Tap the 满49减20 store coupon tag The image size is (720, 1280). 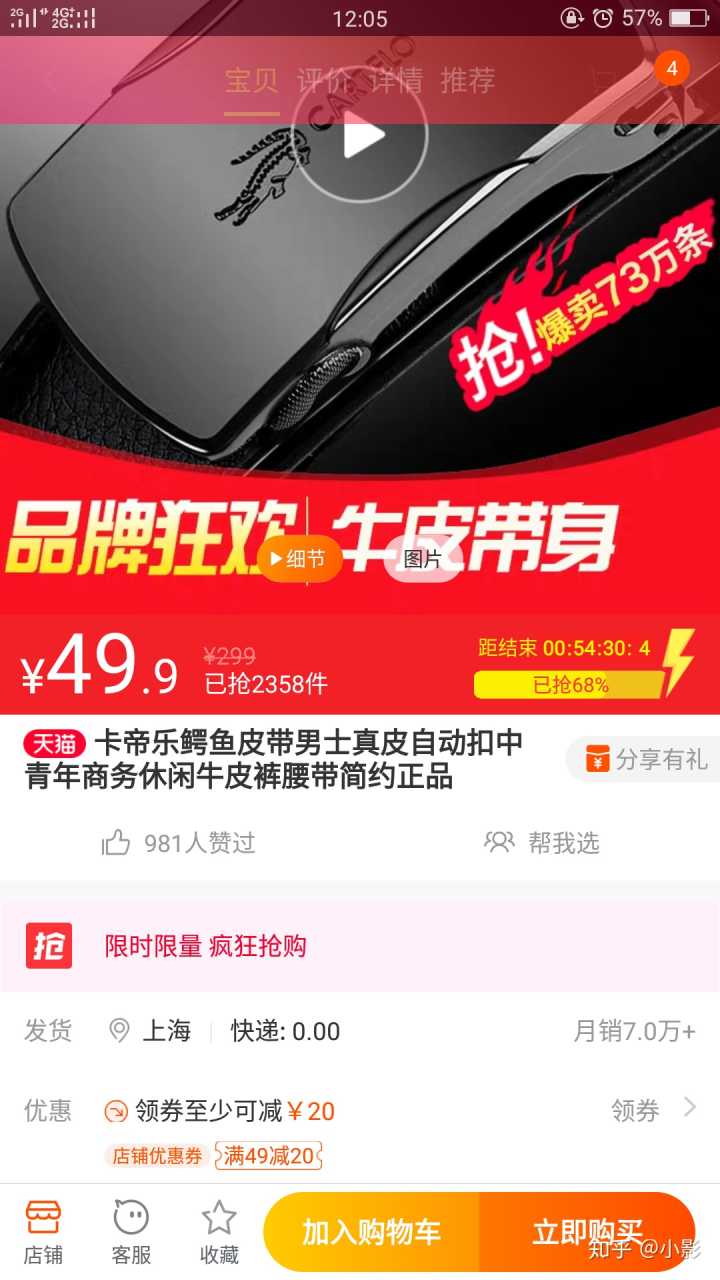270,1156
